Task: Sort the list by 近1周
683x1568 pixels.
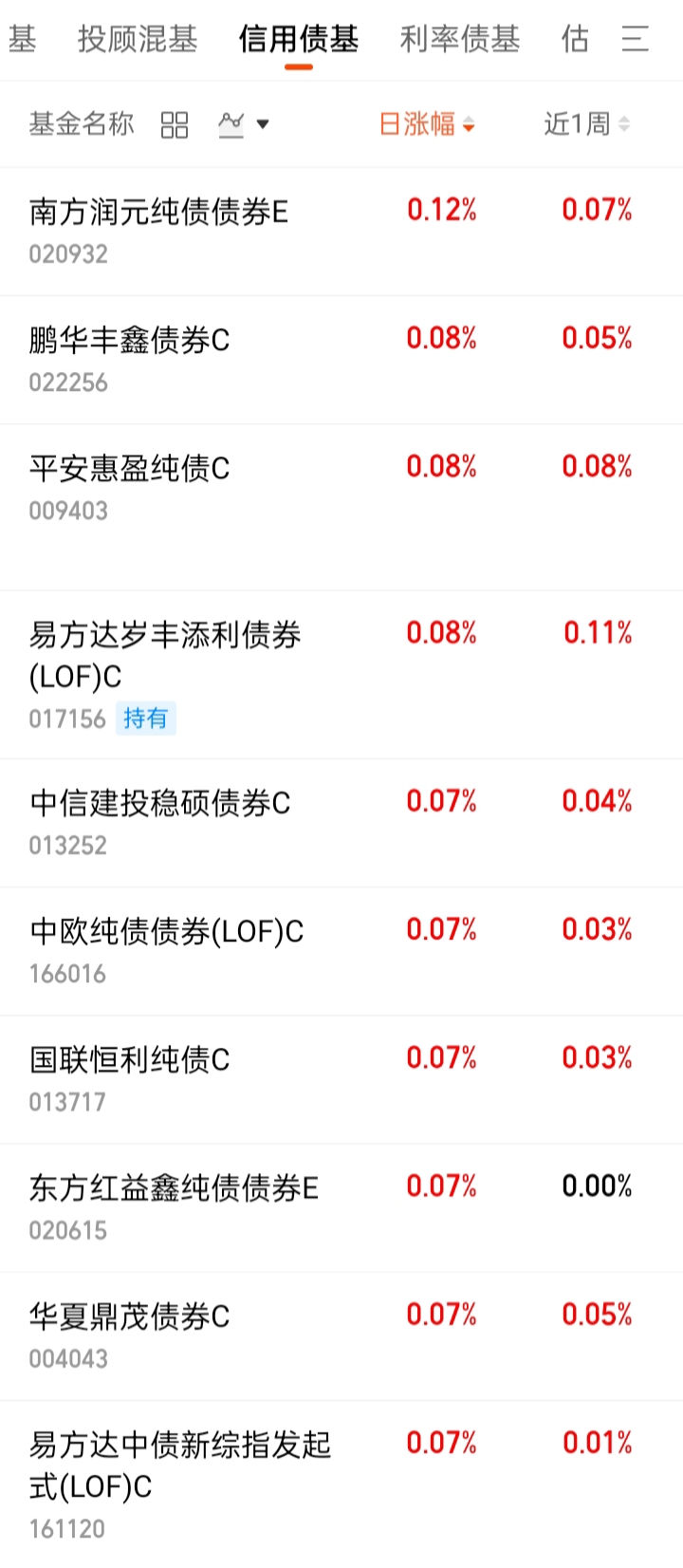Action: pos(586,124)
